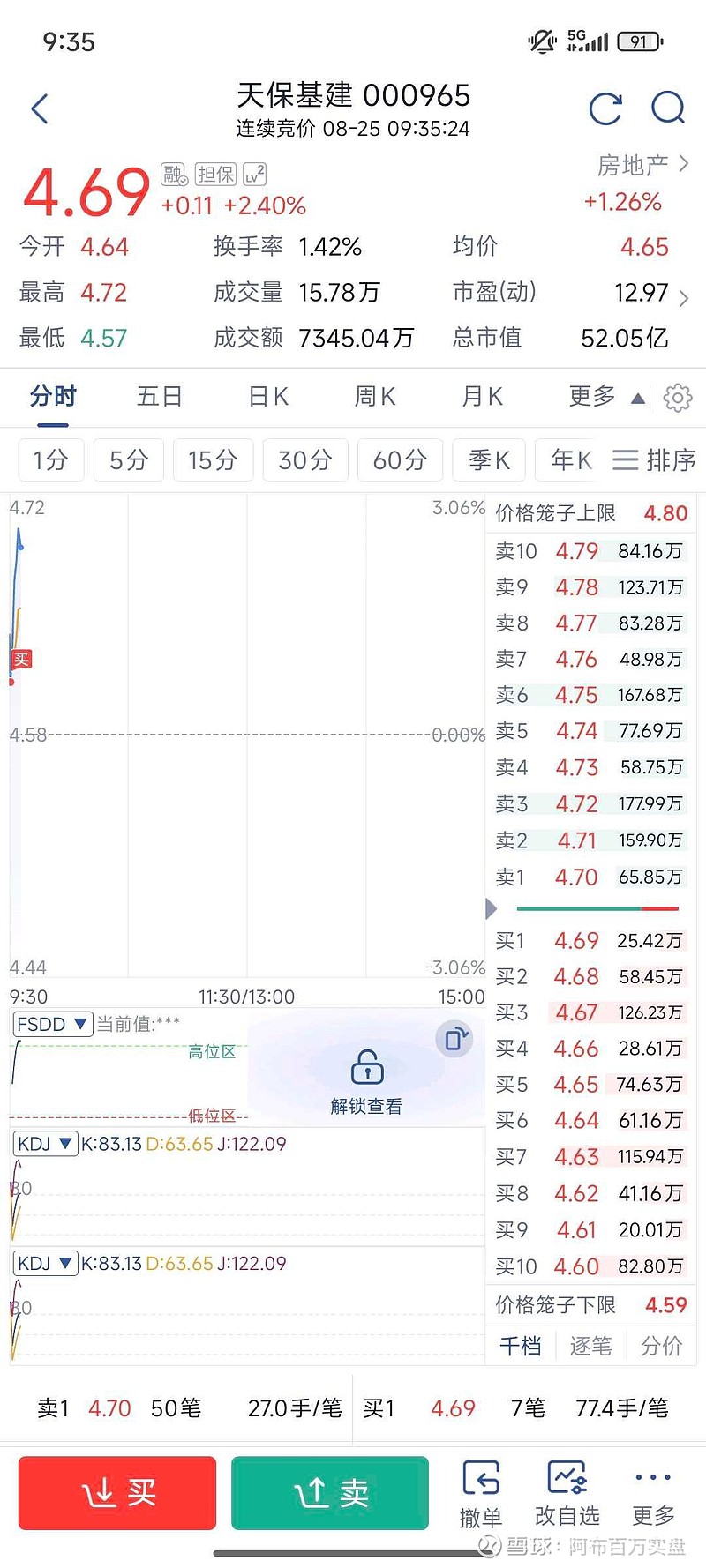Open the 排序 sort option
This screenshot has width=706, height=1568.
[x=655, y=460]
